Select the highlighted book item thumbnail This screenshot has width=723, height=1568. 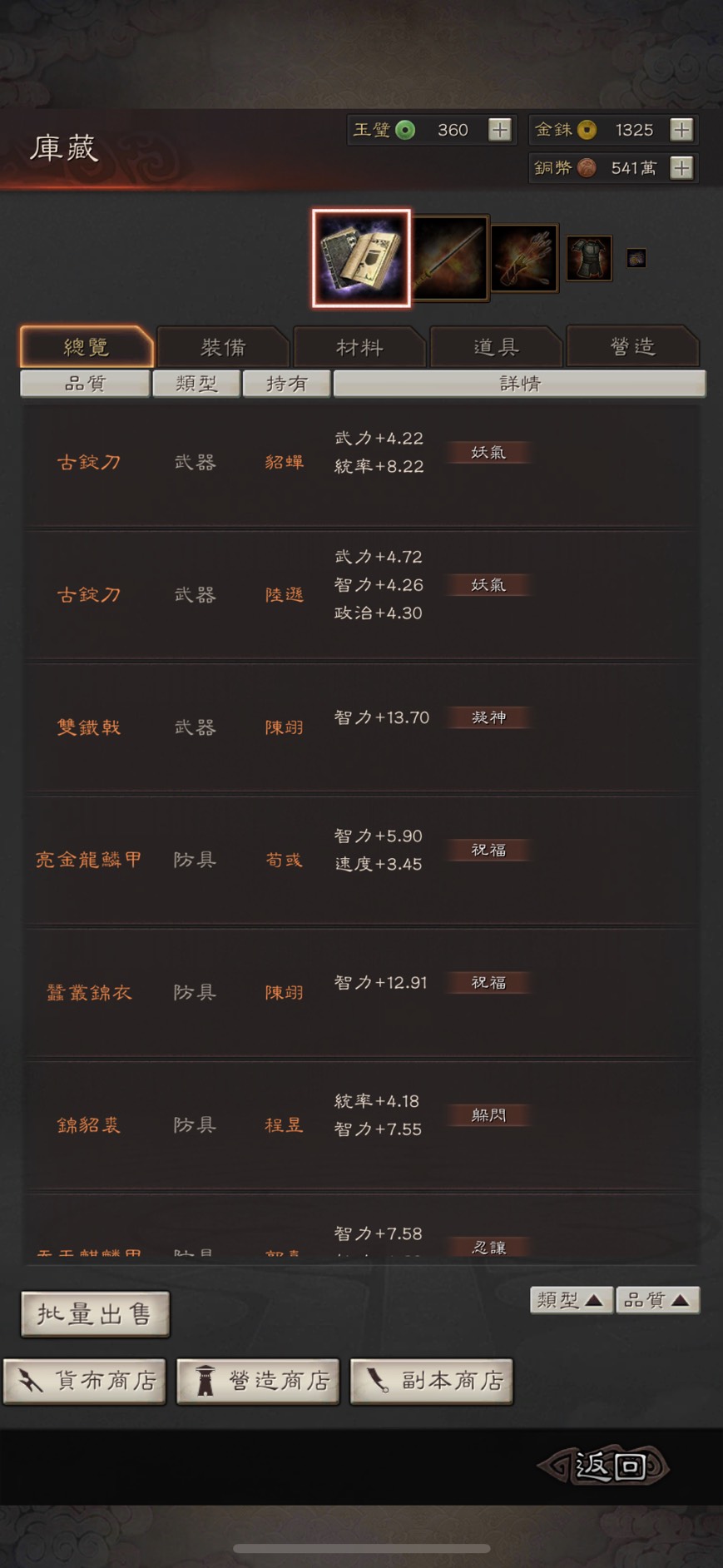click(x=361, y=258)
